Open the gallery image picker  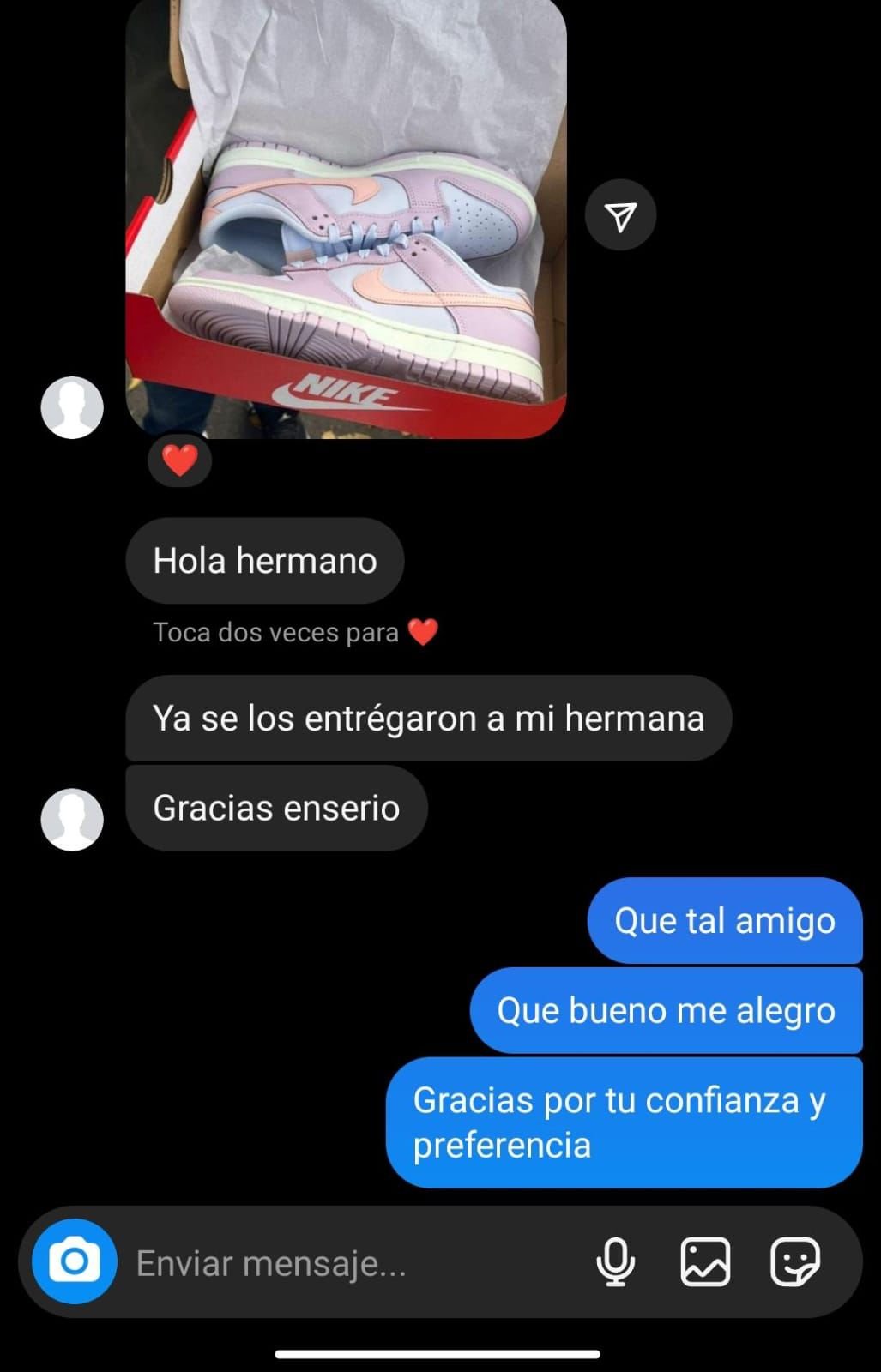(705, 1262)
